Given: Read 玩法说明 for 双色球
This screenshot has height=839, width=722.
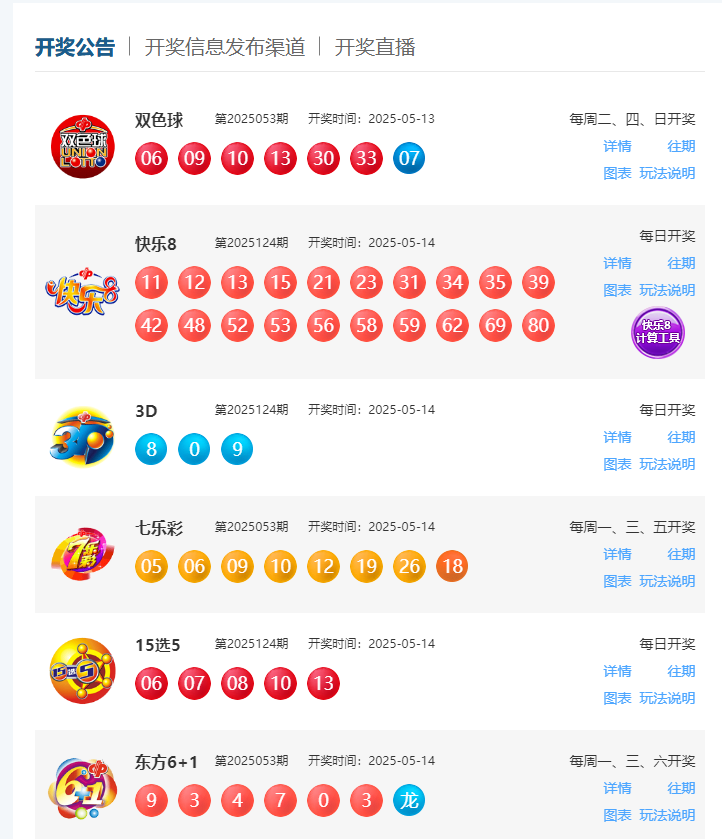Looking at the screenshot, I should (667, 173).
